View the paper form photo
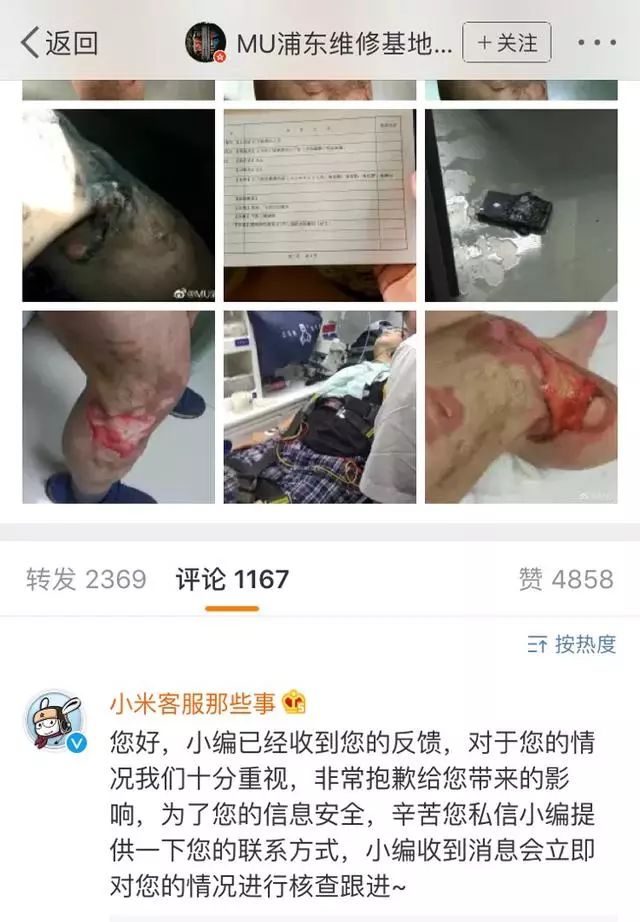 click(319, 205)
